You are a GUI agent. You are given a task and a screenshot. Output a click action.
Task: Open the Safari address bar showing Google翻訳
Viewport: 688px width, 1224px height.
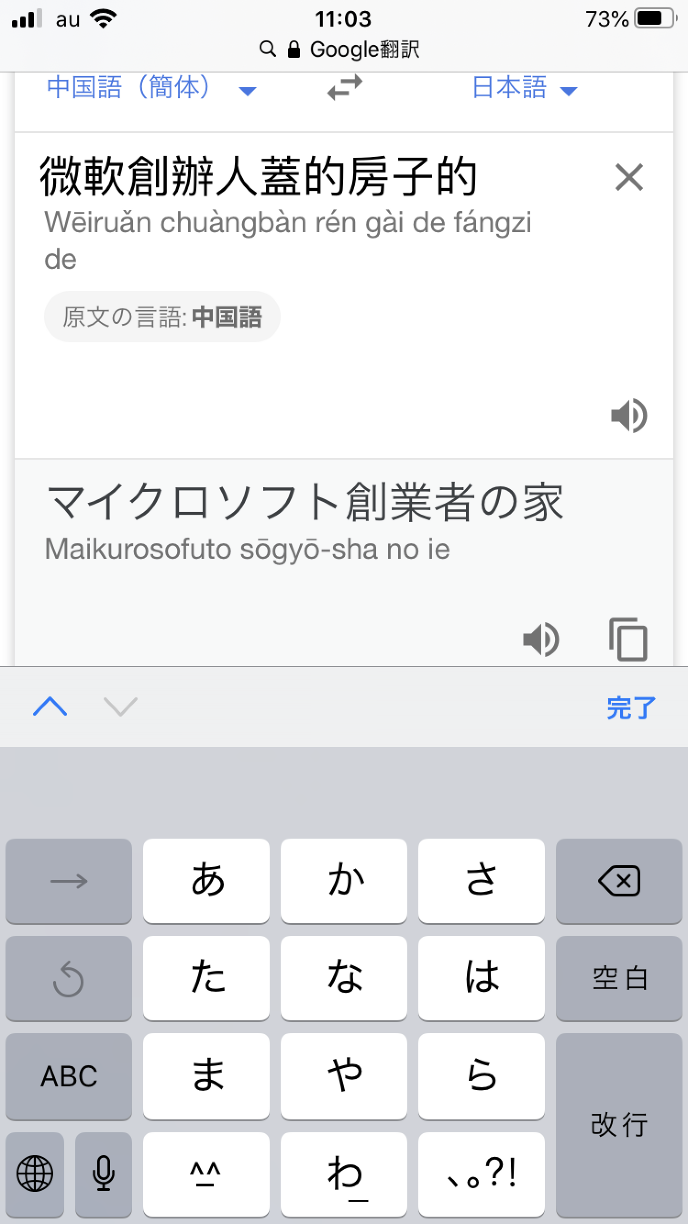[344, 49]
